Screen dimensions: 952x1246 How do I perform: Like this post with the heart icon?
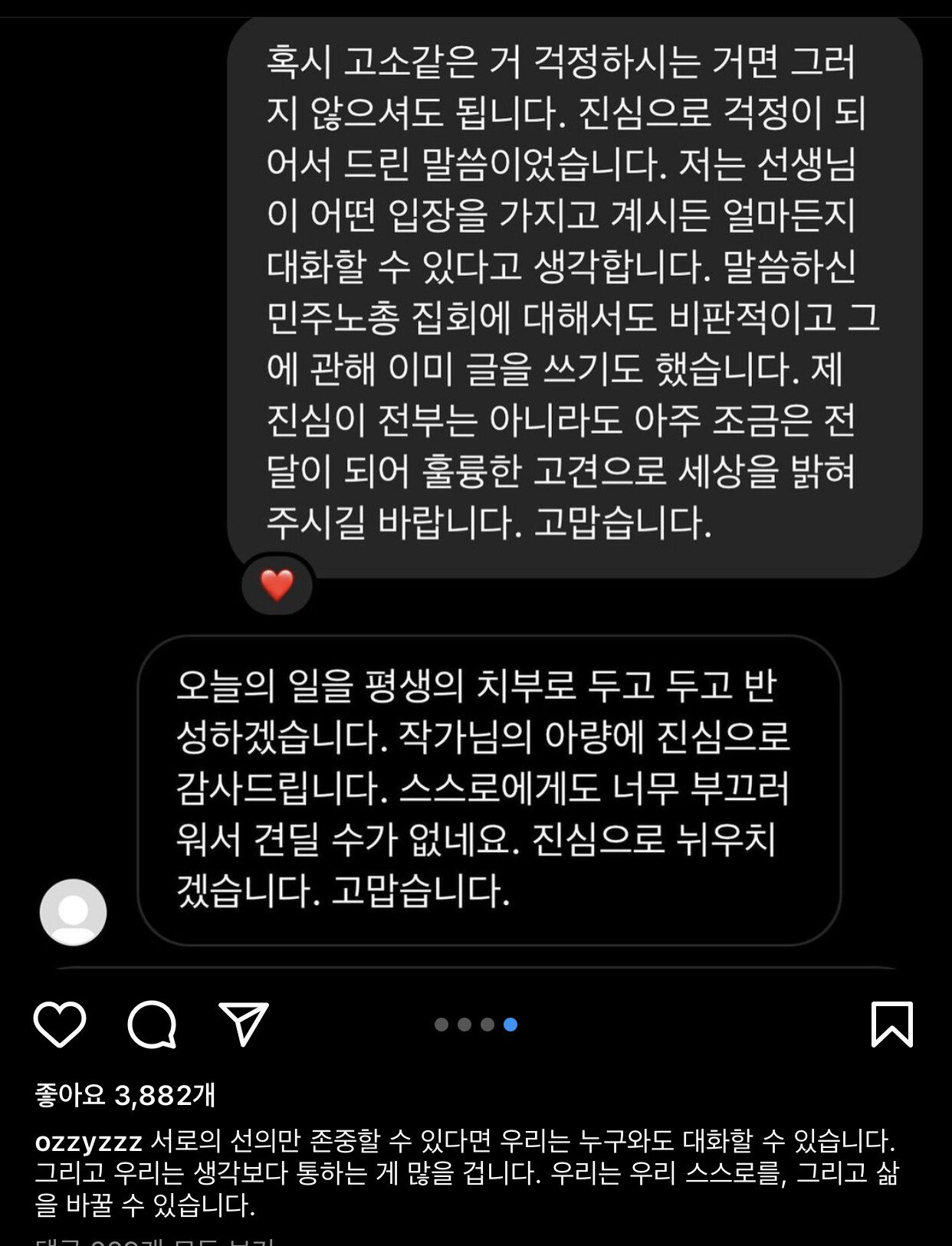[60, 1024]
